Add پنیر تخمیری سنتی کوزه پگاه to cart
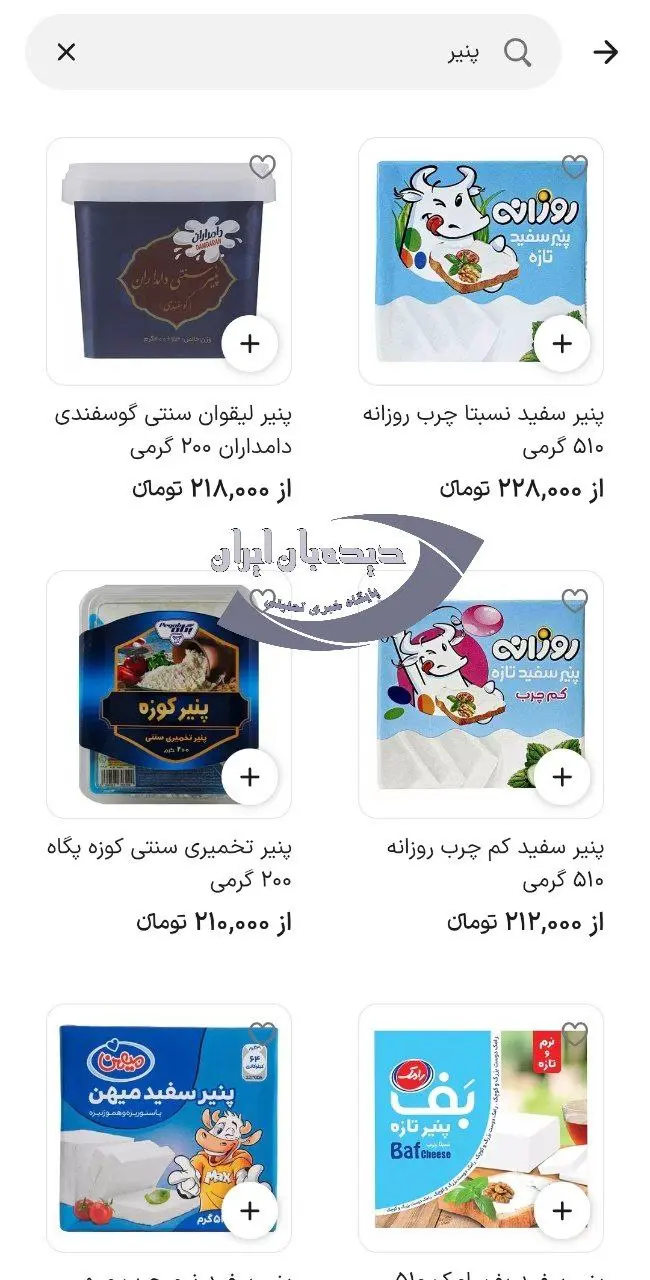 pos(249,777)
